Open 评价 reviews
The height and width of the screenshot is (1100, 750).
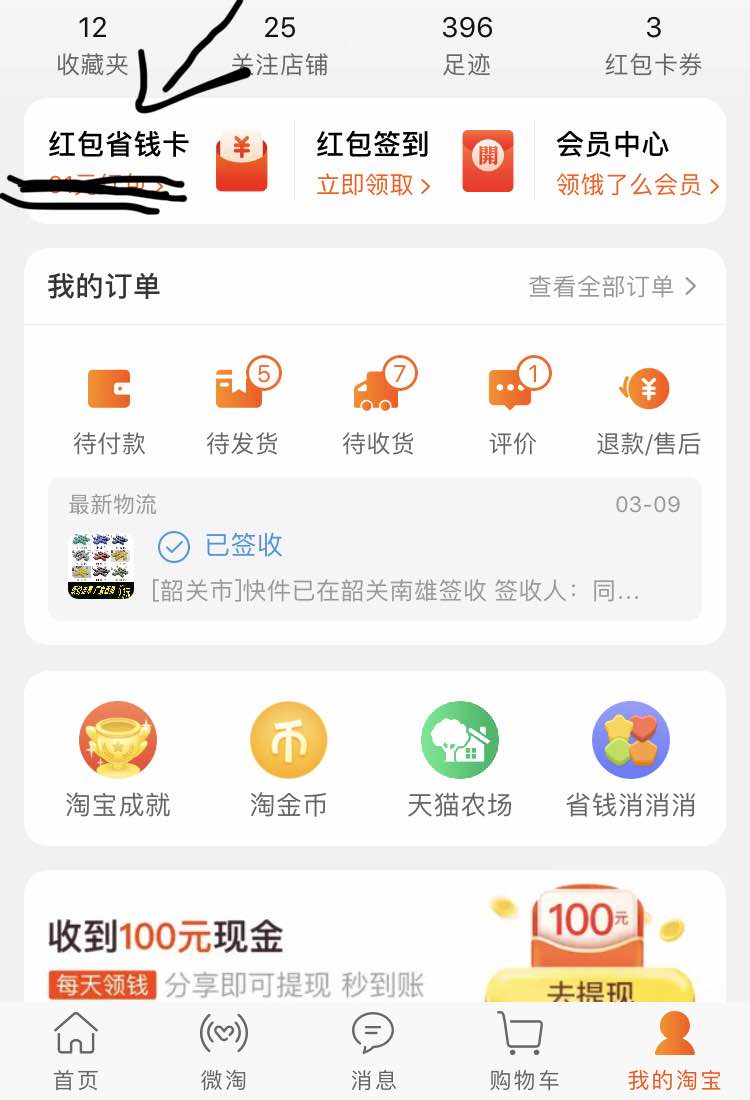tap(512, 410)
